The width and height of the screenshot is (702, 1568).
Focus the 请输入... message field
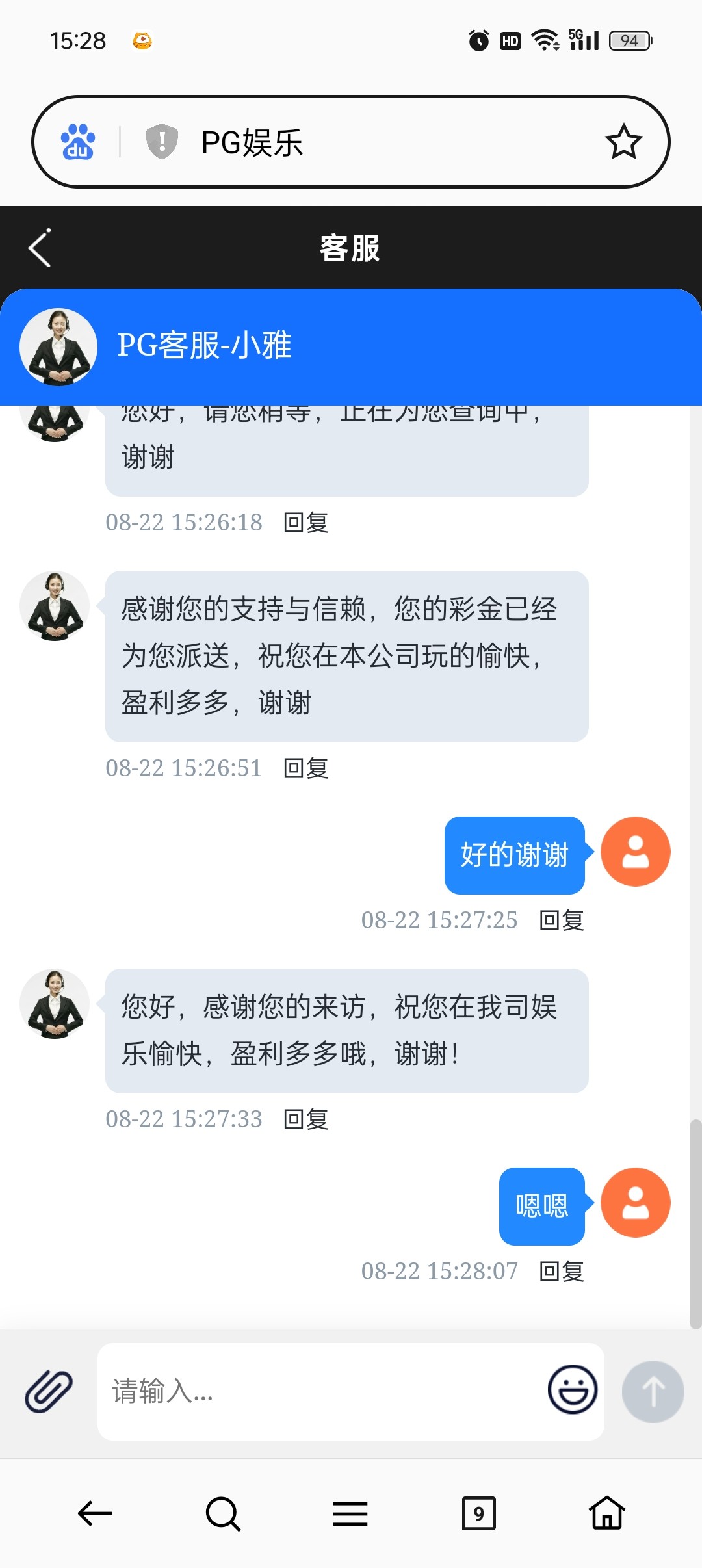click(318, 1392)
